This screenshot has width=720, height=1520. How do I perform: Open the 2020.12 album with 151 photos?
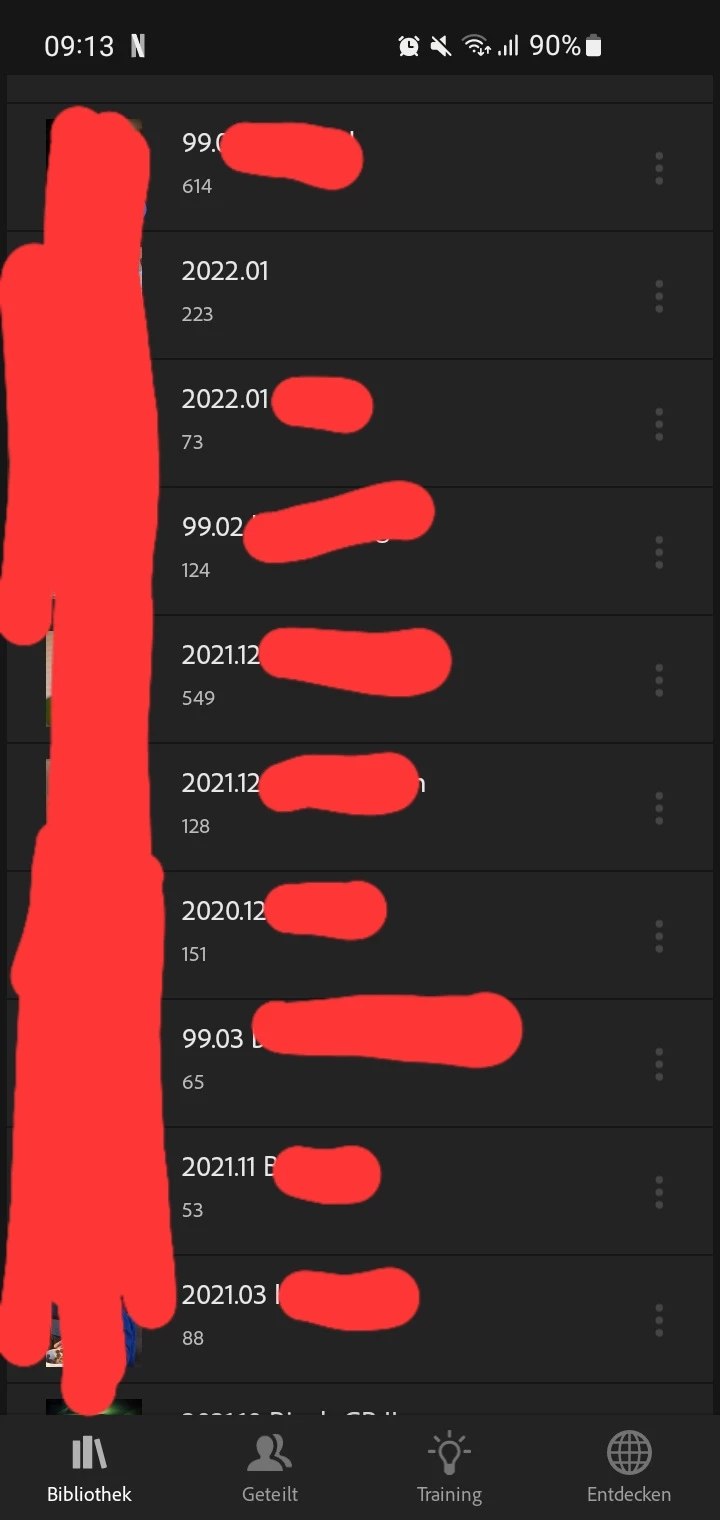coord(380,935)
